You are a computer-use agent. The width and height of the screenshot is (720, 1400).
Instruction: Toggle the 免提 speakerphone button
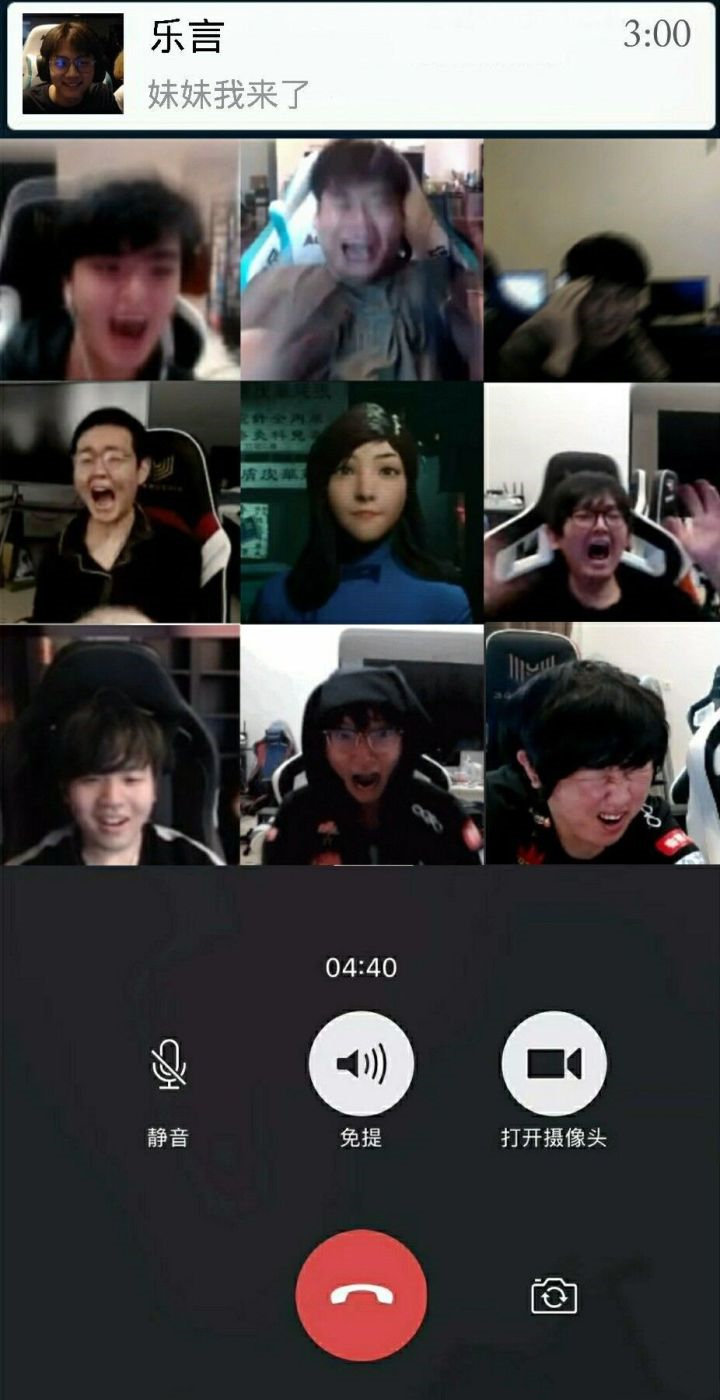(x=361, y=1064)
